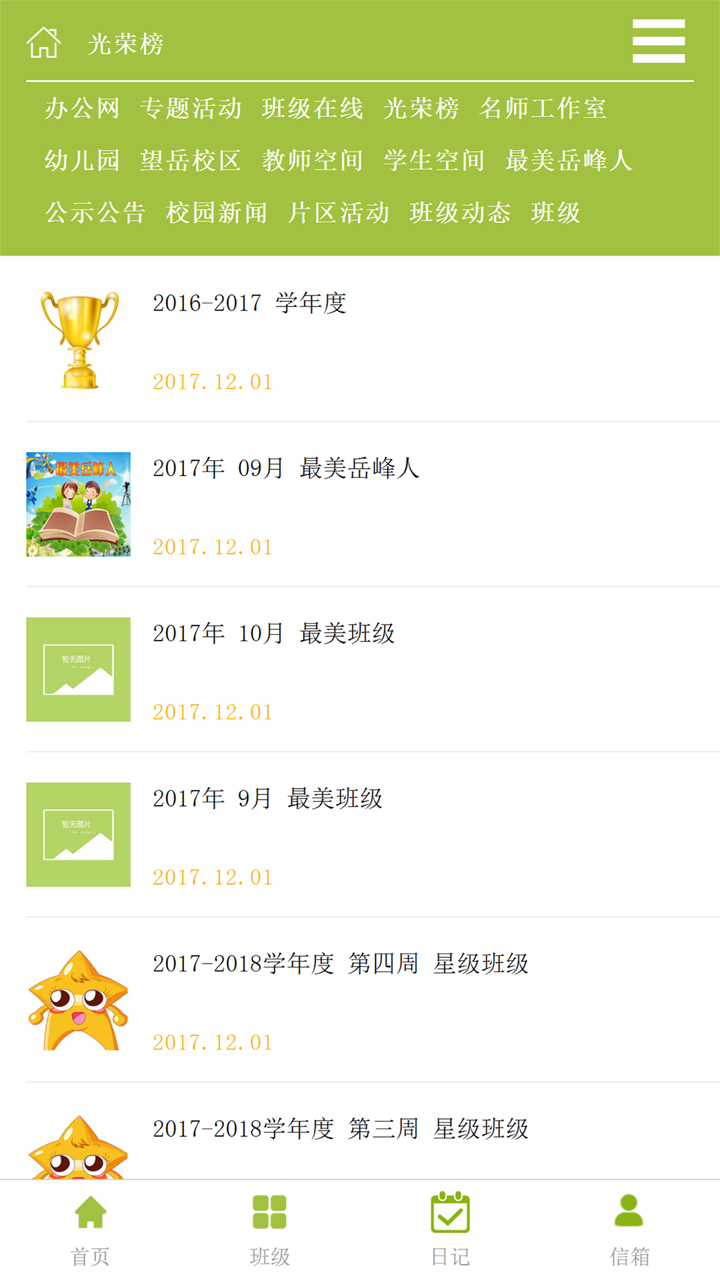Open the 班级 grid icon in bottom bar

[x=270, y=1213]
